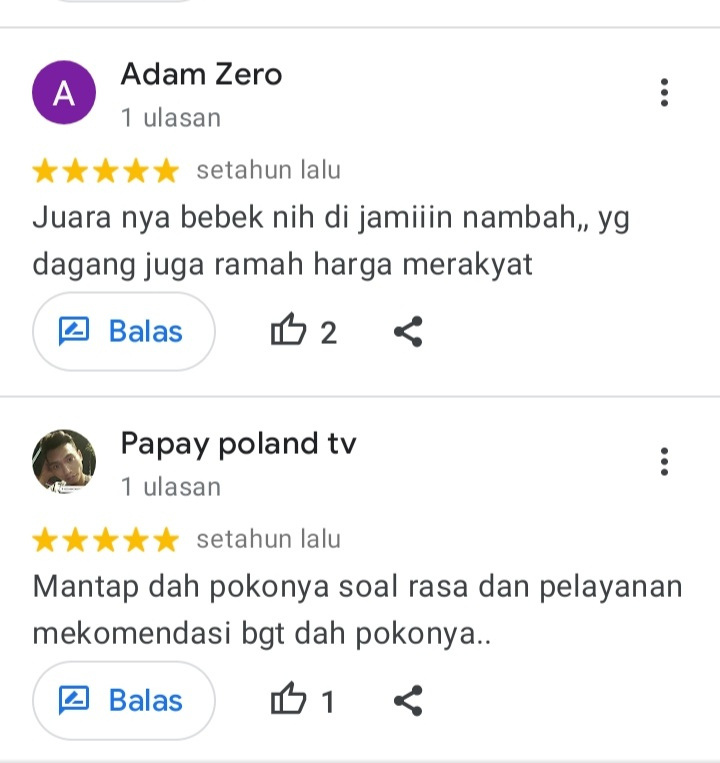Like Papay poland tv's review
The height and width of the screenshot is (763, 720).
tap(289, 700)
